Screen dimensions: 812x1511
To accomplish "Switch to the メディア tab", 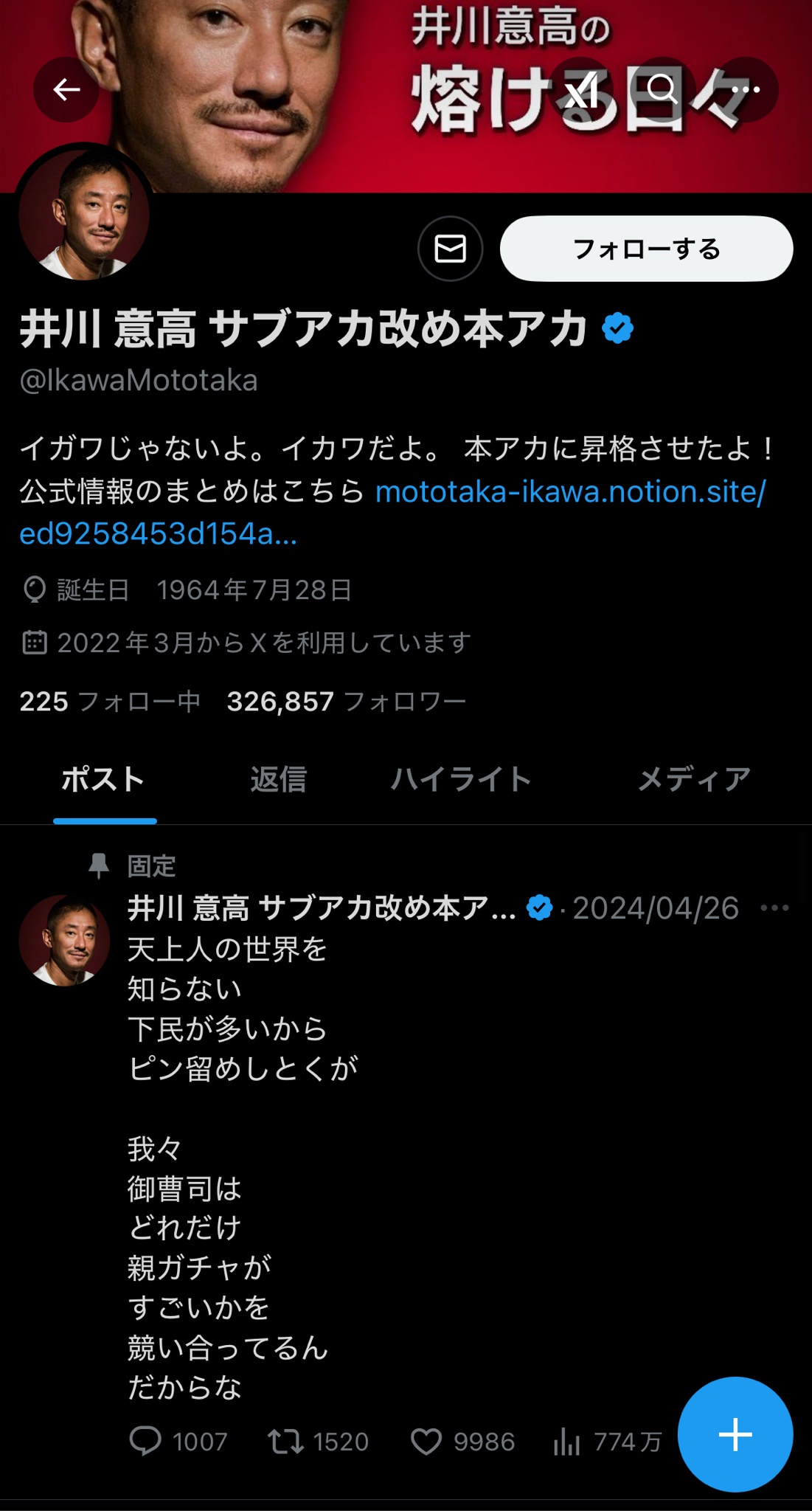I will pos(693,780).
